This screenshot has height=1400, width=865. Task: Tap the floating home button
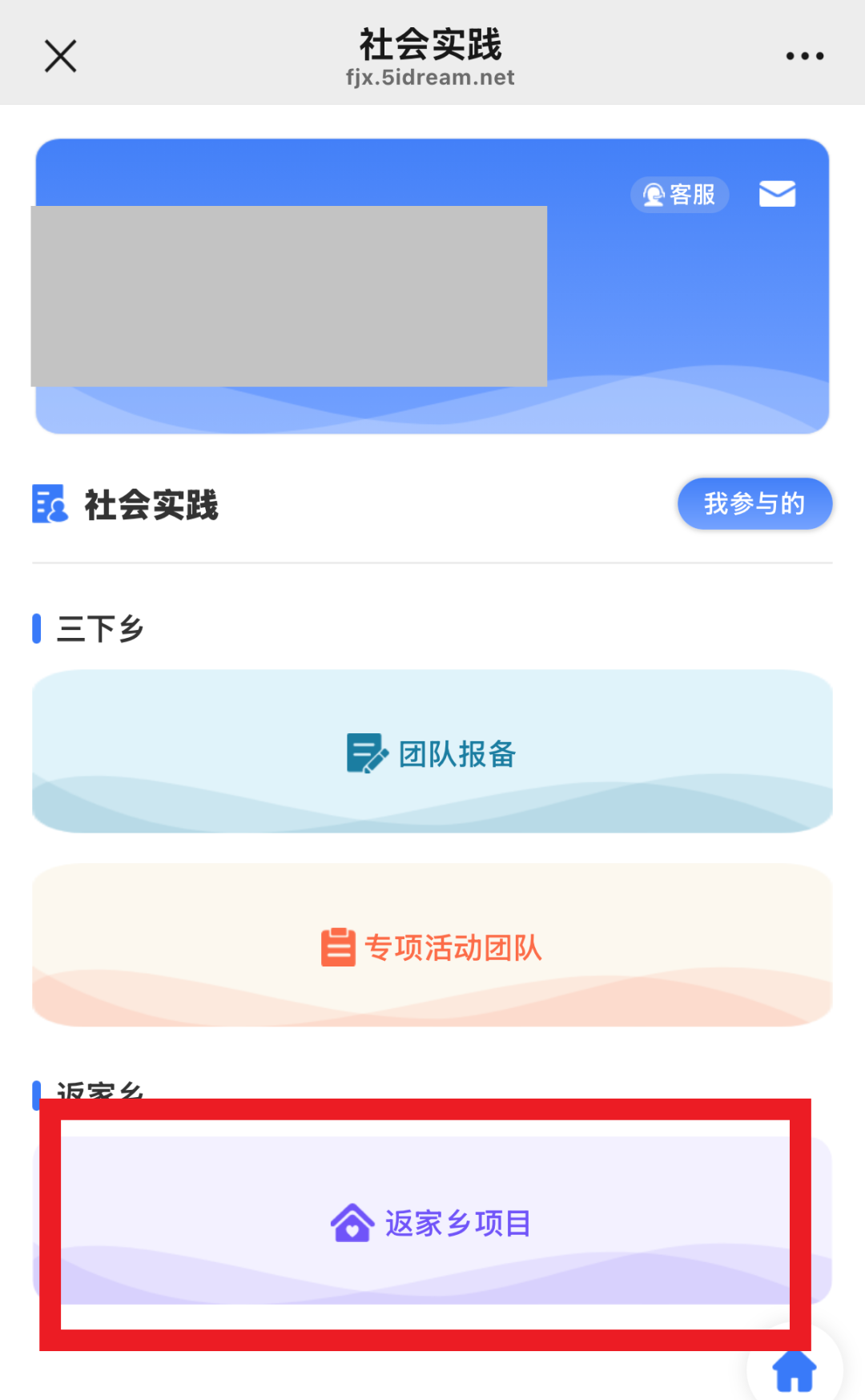(x=794, y=1371)
